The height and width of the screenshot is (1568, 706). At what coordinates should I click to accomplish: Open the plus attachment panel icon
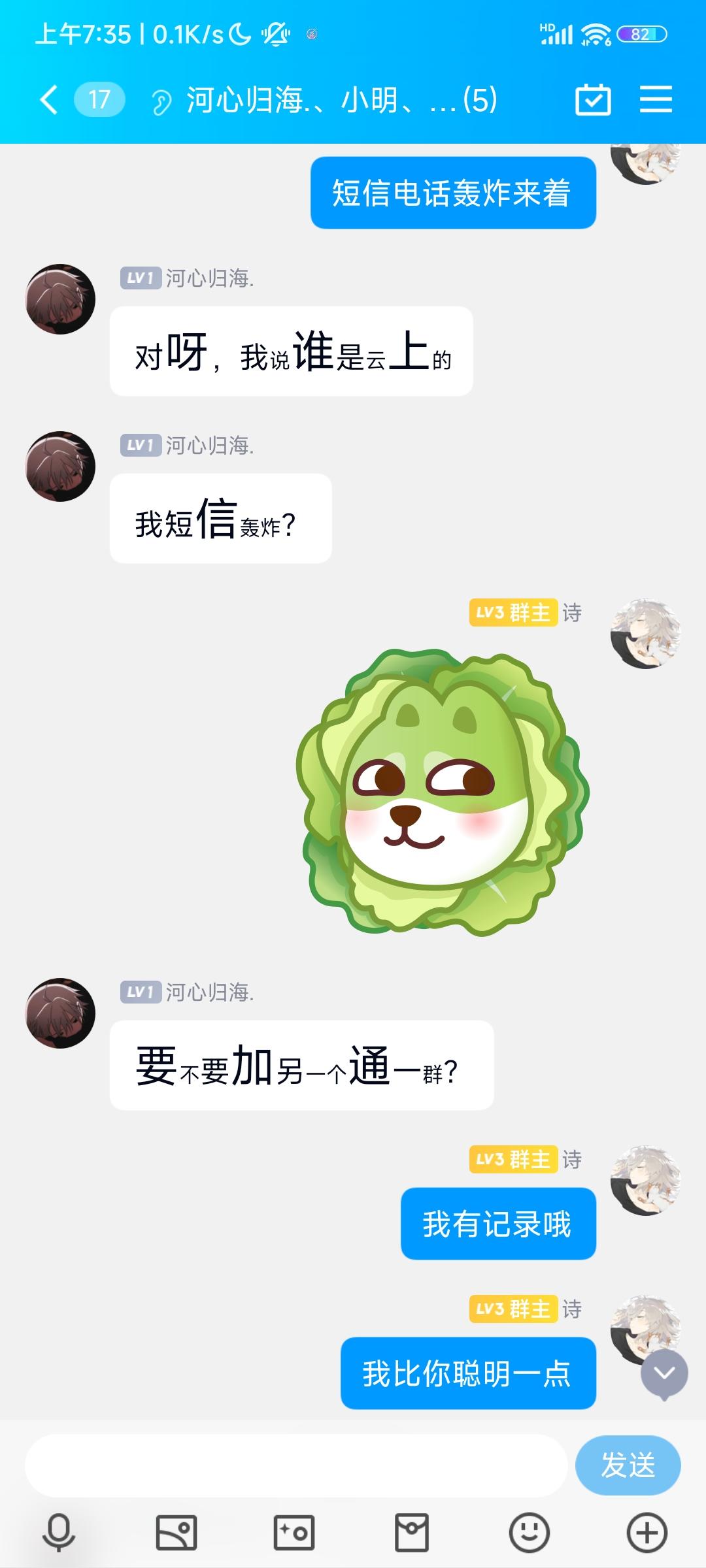pyautogui.click(x=646, y=1531)
